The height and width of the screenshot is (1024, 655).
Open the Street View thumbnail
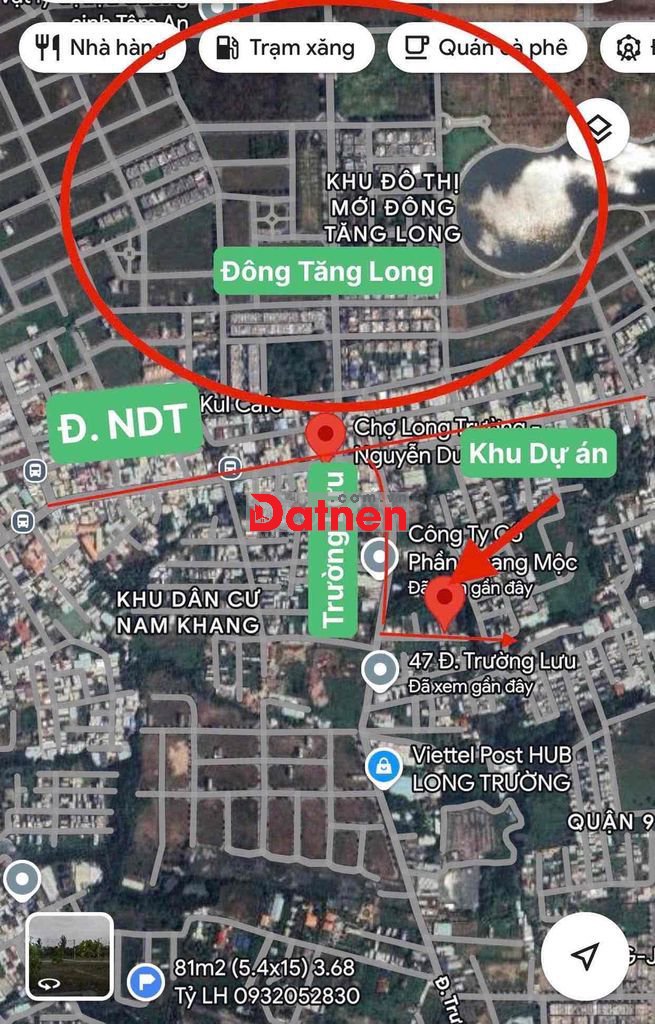tap(69, 956)
